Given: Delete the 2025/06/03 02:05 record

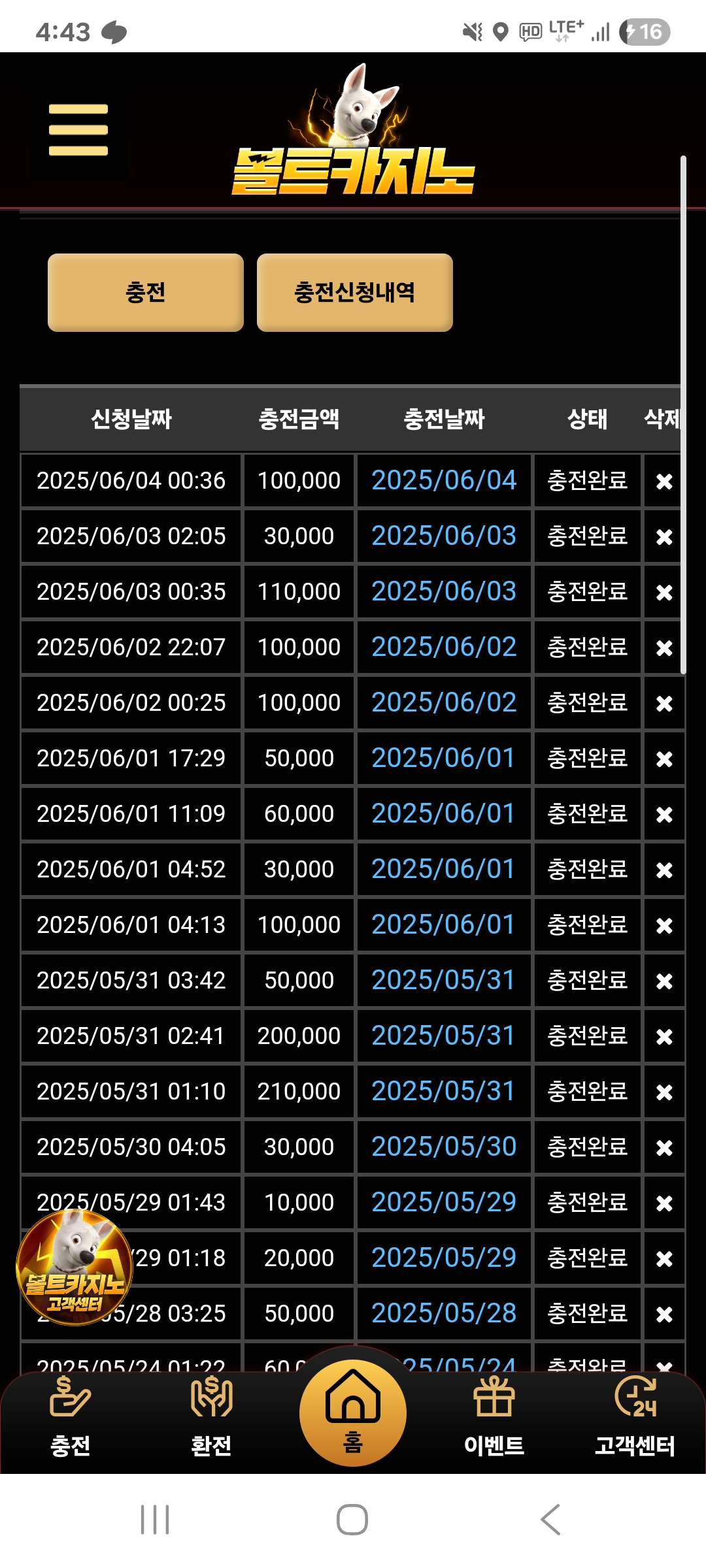Looking at the screenshot, I should (664, 536).
